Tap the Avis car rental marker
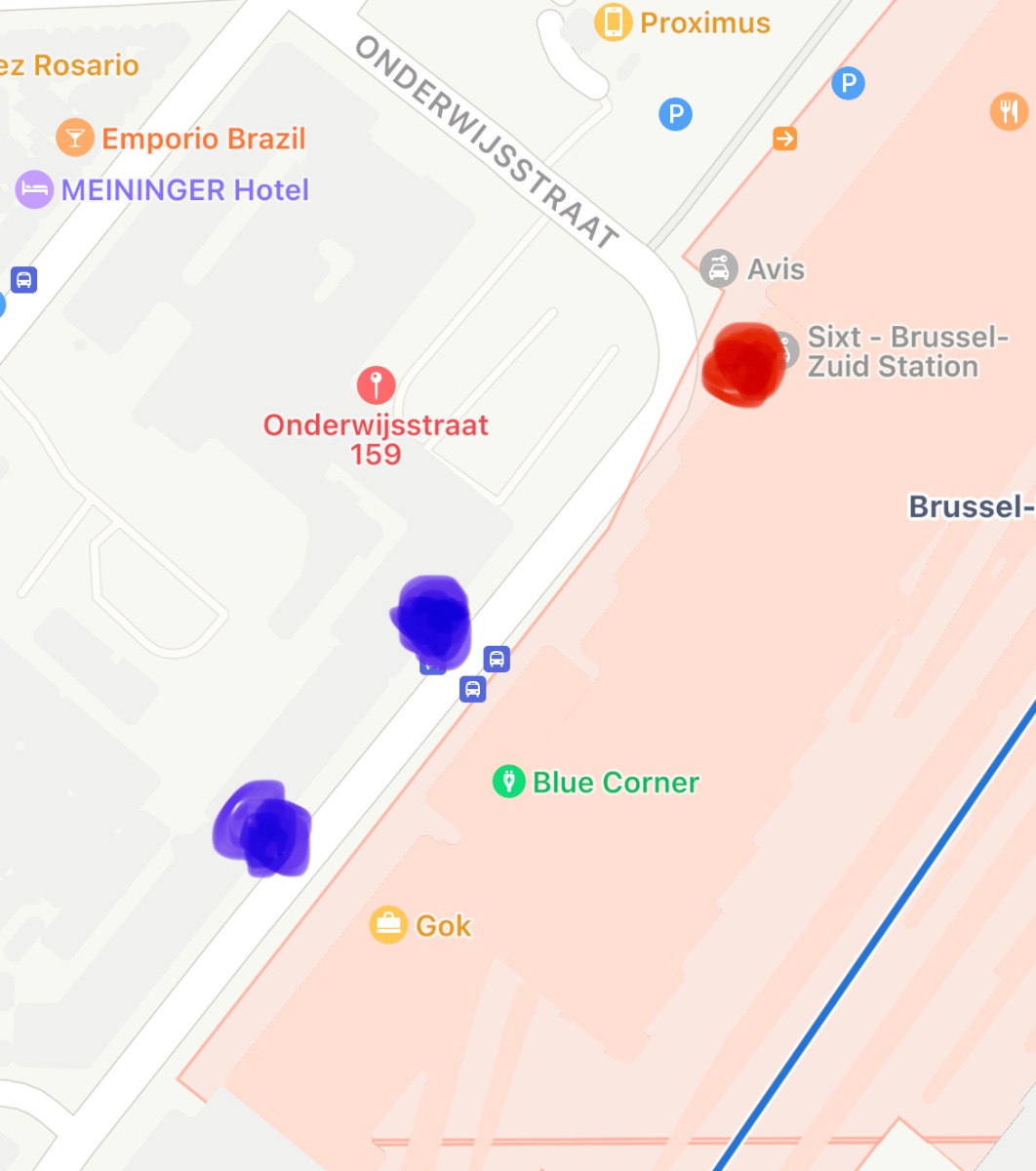The image size is (1036, 1171). click(719, 268)
